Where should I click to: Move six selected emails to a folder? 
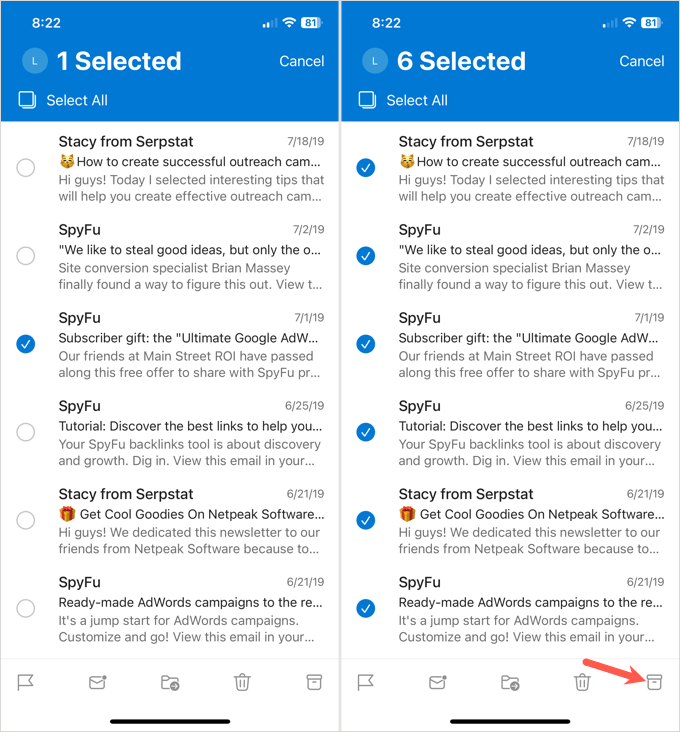(510, 683)
